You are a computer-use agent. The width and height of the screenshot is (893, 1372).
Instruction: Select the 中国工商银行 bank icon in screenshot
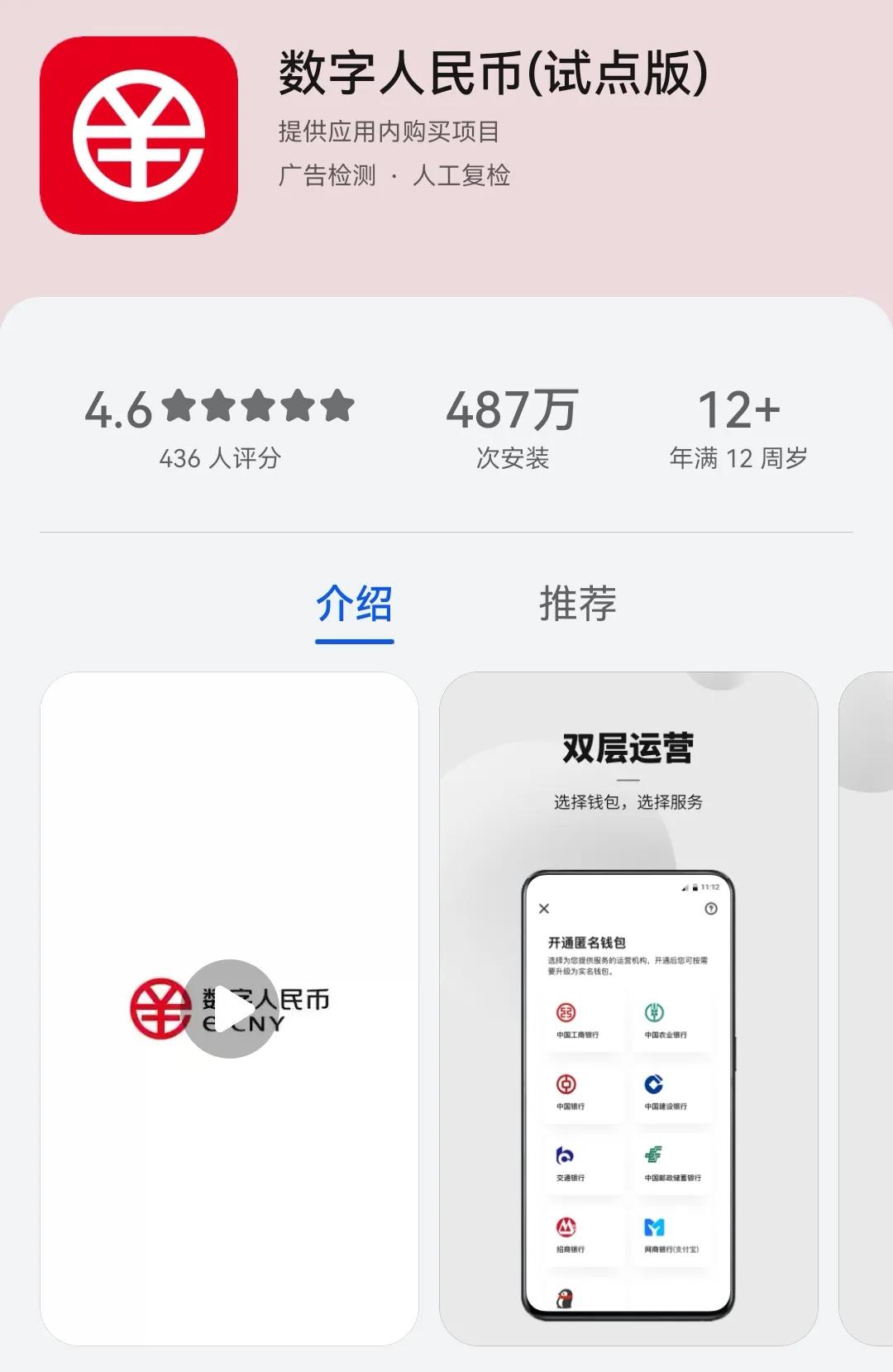pyautogui.click(x=566, y=1011)
